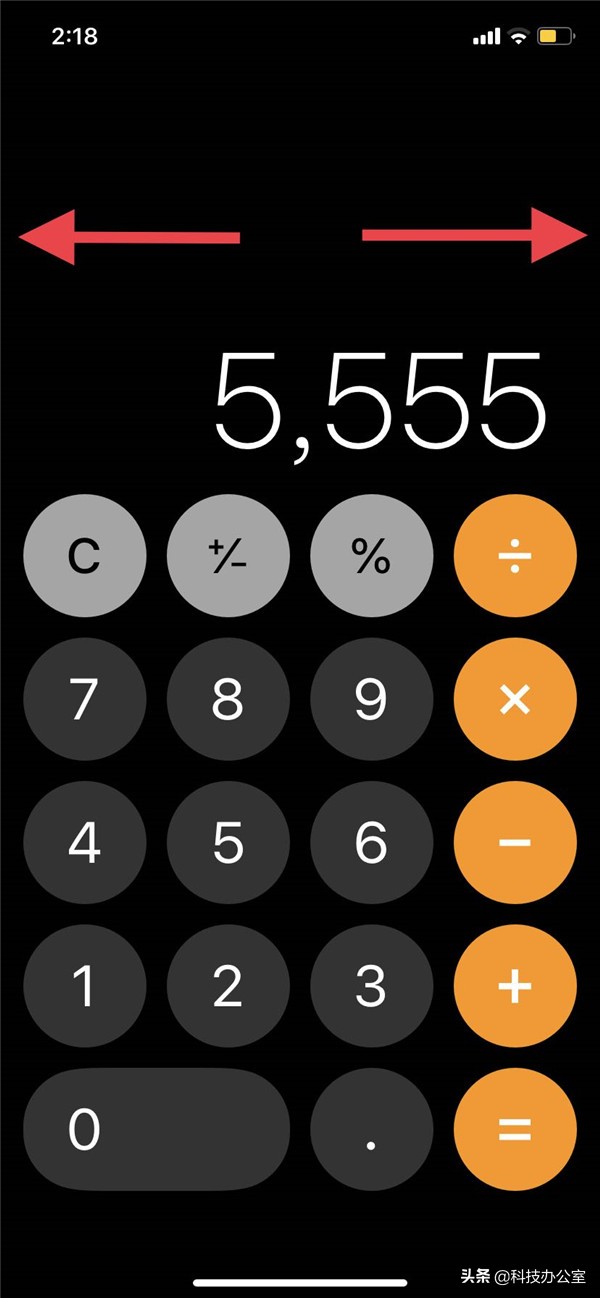Image resolution: width=600 pixels, height=1298 pixels.
Task: Apply the percent key
Action: [371, 556]
